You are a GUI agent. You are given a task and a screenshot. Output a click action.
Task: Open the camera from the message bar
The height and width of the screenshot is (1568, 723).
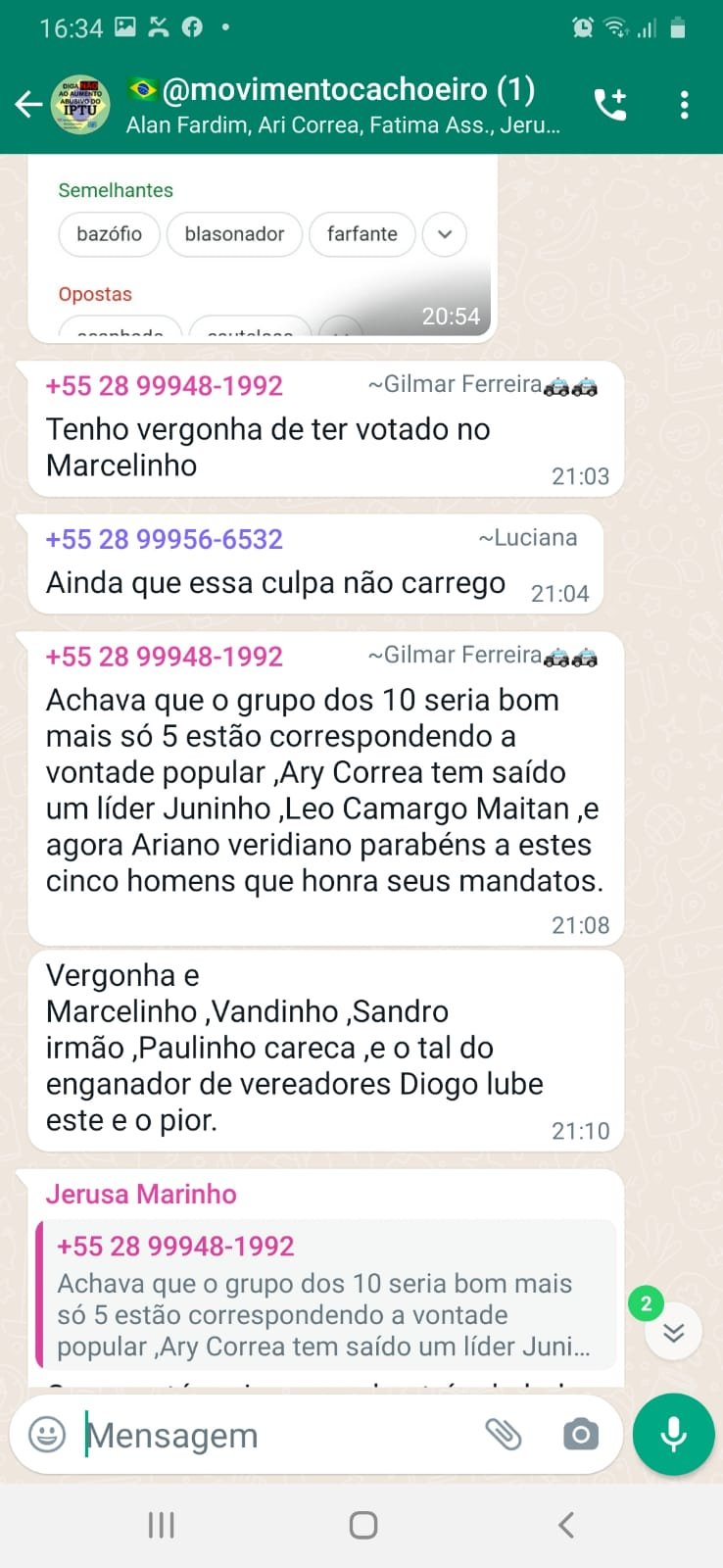click(x=580, y=1435)
